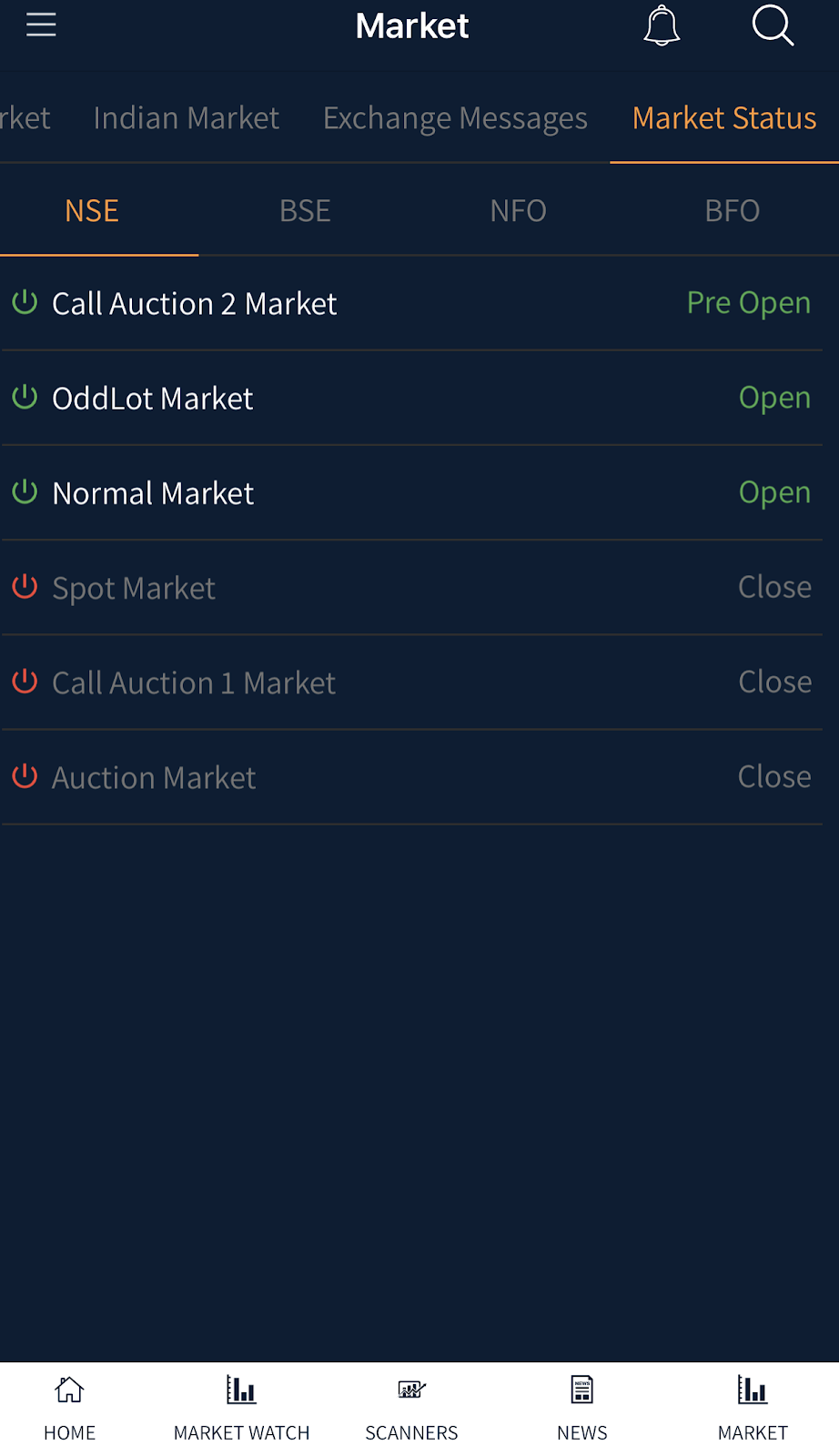Select the Market Status tab
Screen dimensions: 839x1456
pos(724,118)
